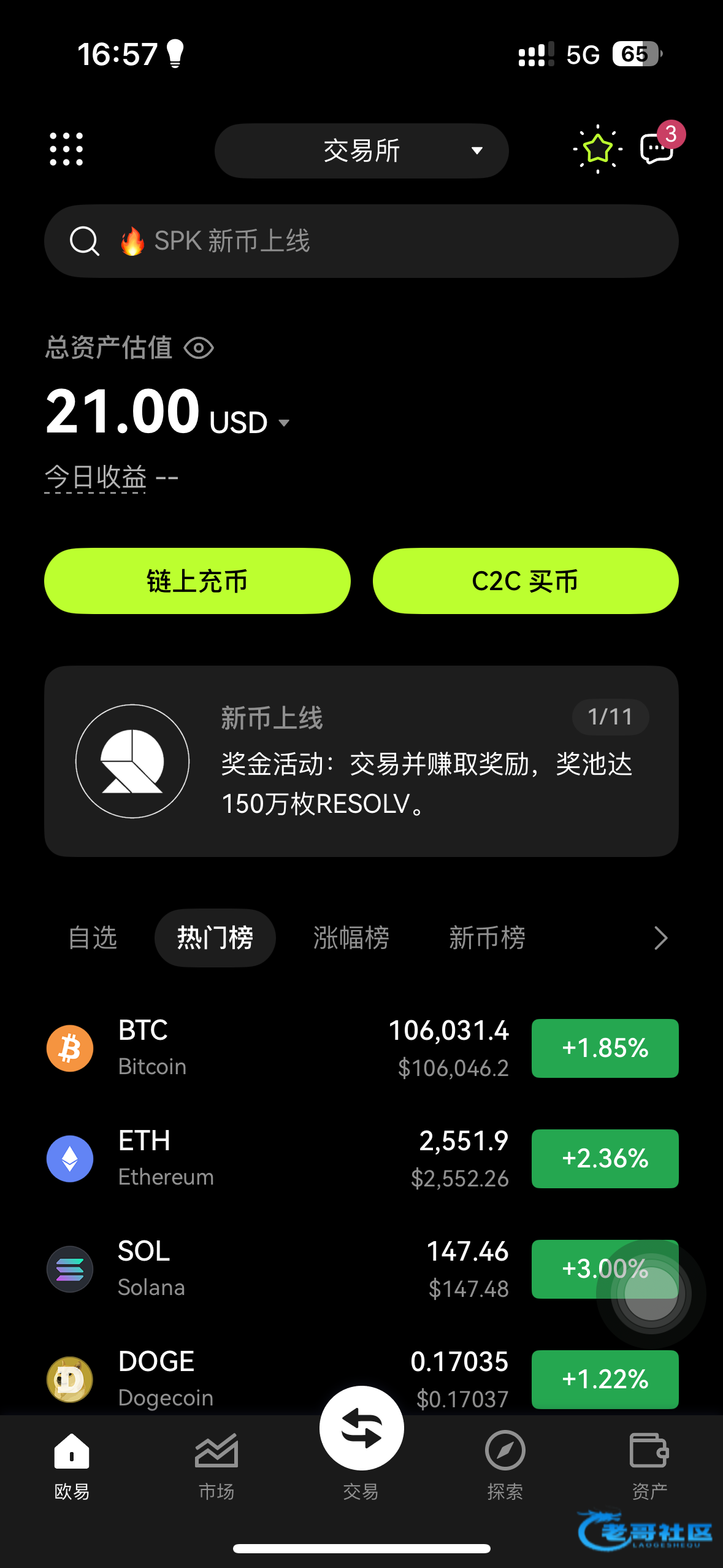This screenshot has width=723, height=1568.
Task: Open the star rewards icon
Action: tap(598, 149)
